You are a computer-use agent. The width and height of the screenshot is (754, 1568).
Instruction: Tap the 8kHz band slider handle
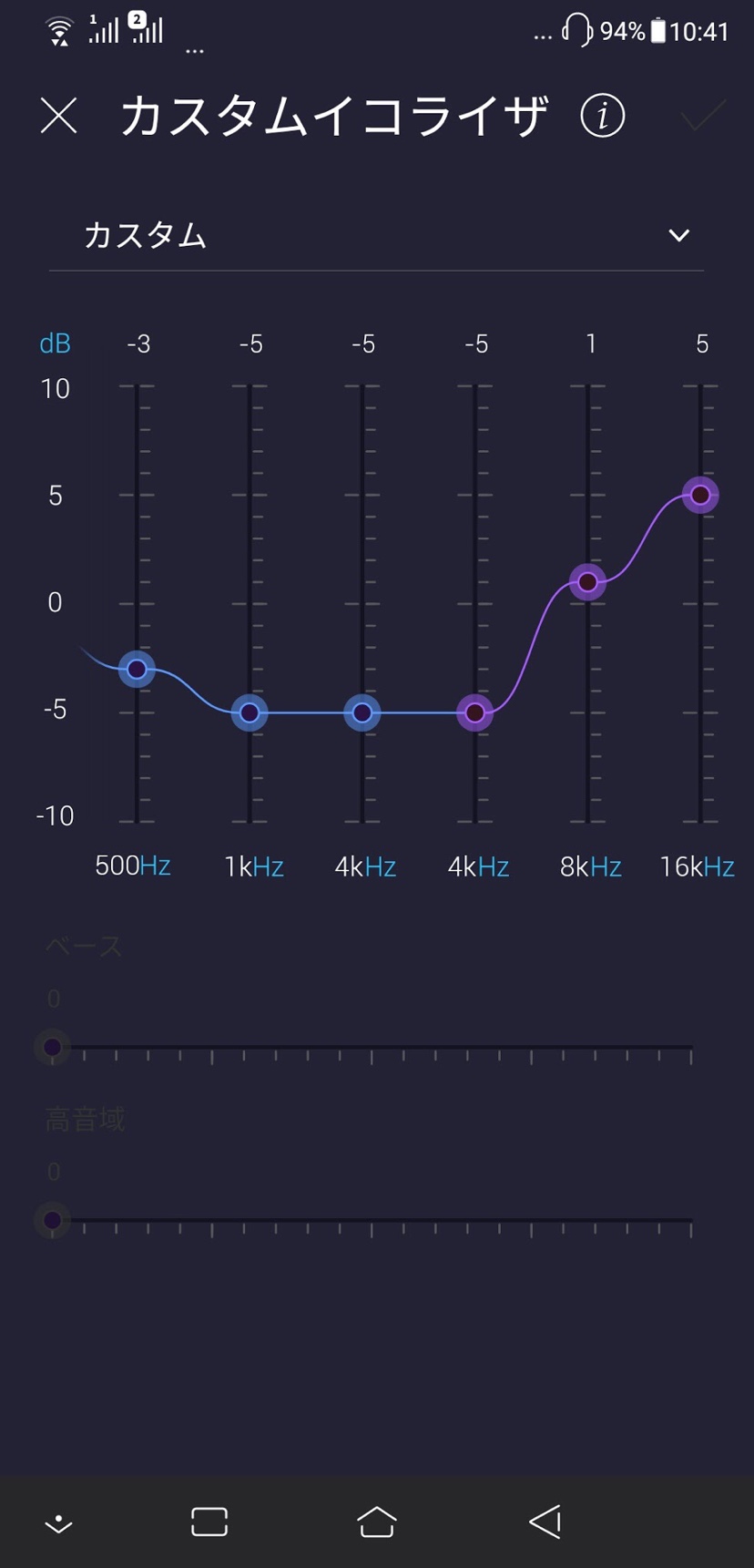coord(588,581)
